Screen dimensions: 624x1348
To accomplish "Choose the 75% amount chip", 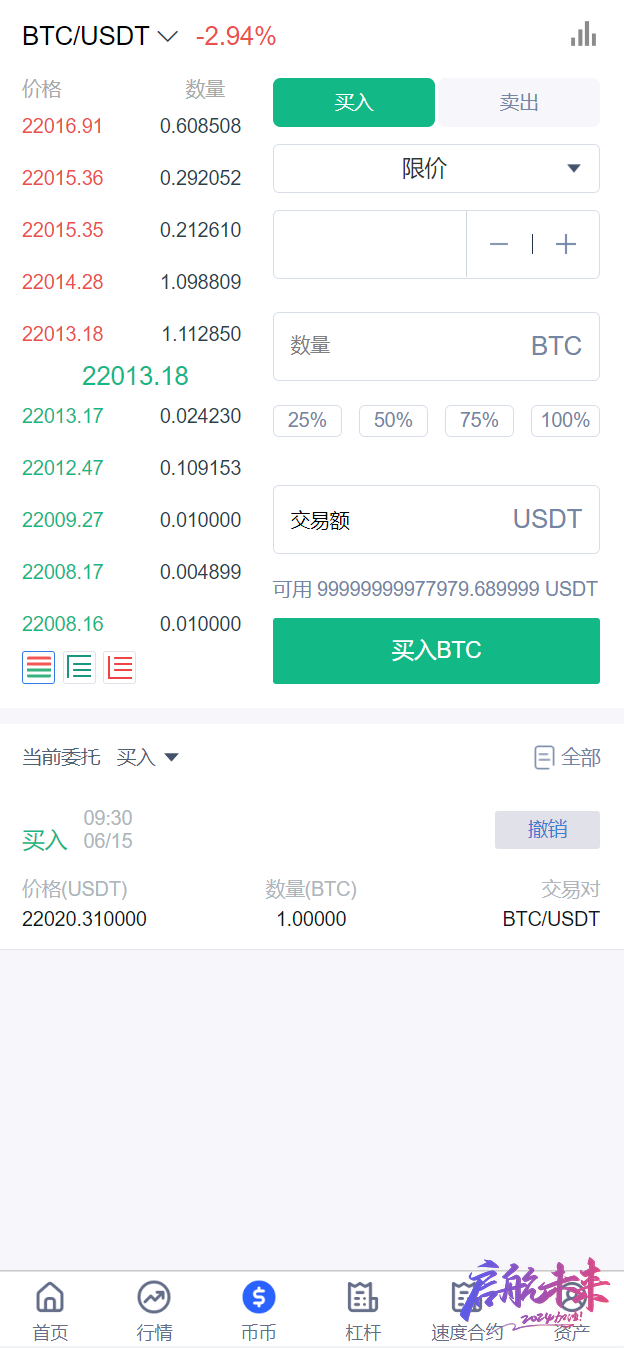I will (479, 421).
